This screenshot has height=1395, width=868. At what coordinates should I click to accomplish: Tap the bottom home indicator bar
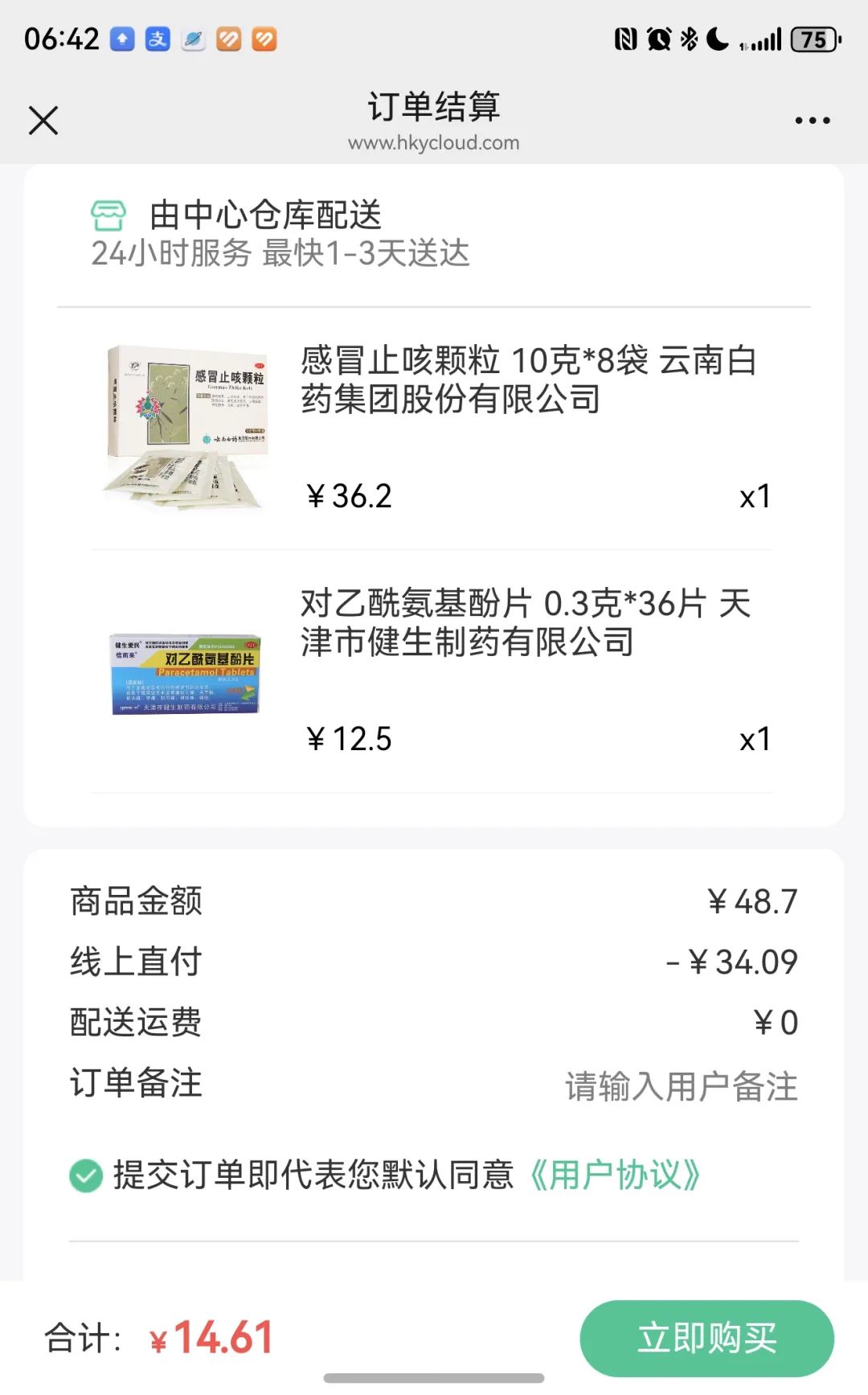click(434, 1377)
